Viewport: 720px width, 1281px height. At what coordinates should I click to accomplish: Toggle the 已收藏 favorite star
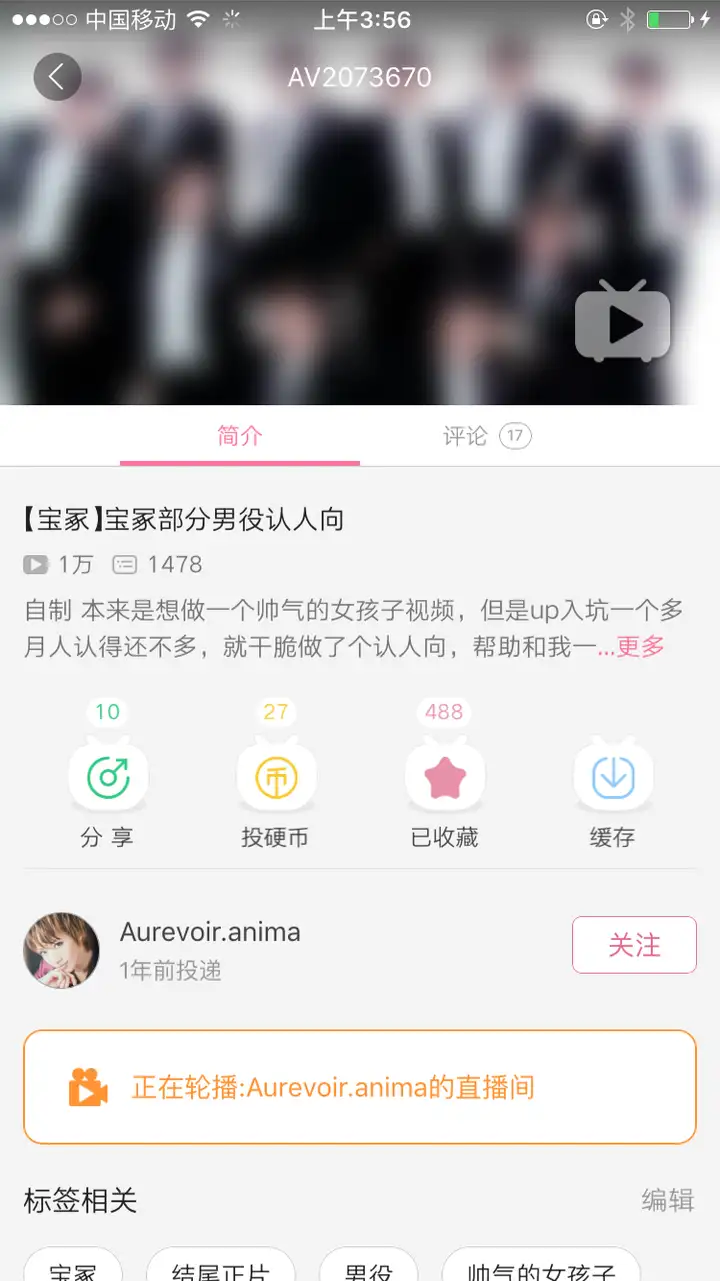445,776
